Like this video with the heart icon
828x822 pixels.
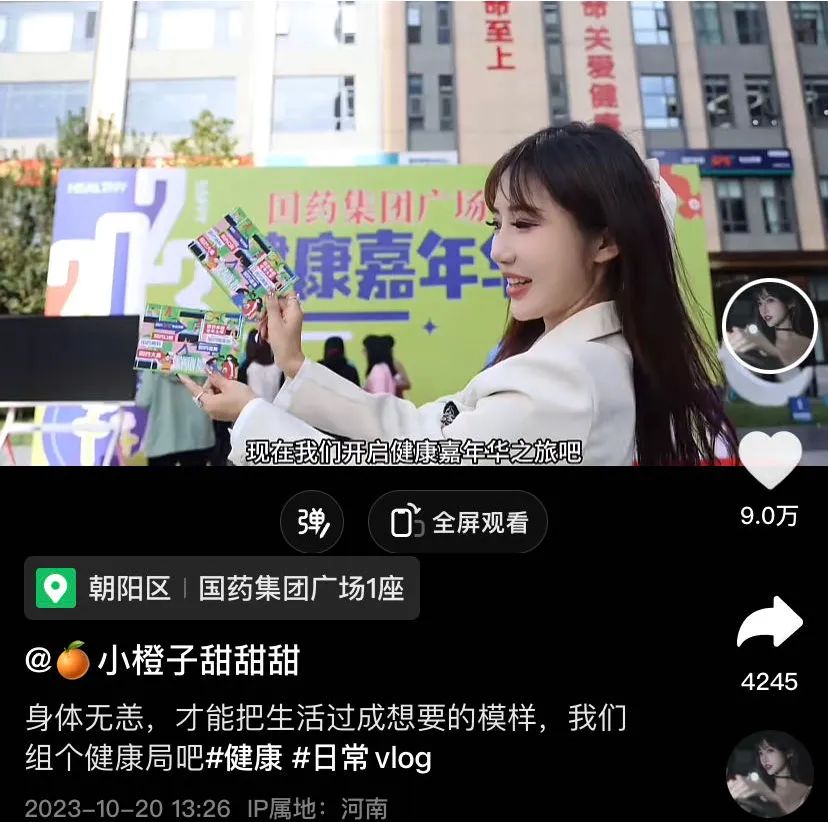coord(769,460)
